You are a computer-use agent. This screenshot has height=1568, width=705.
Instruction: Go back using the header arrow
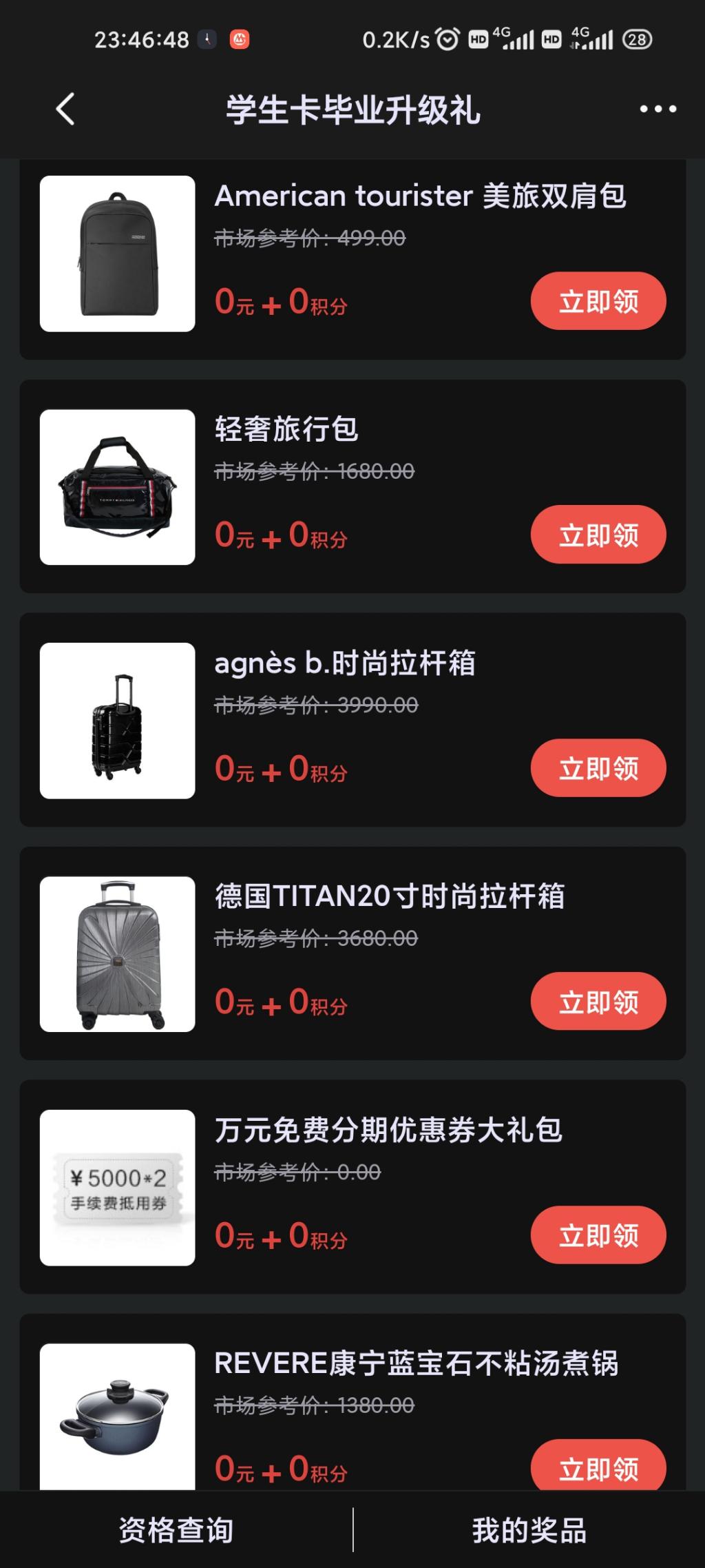[x=65, y=109]
